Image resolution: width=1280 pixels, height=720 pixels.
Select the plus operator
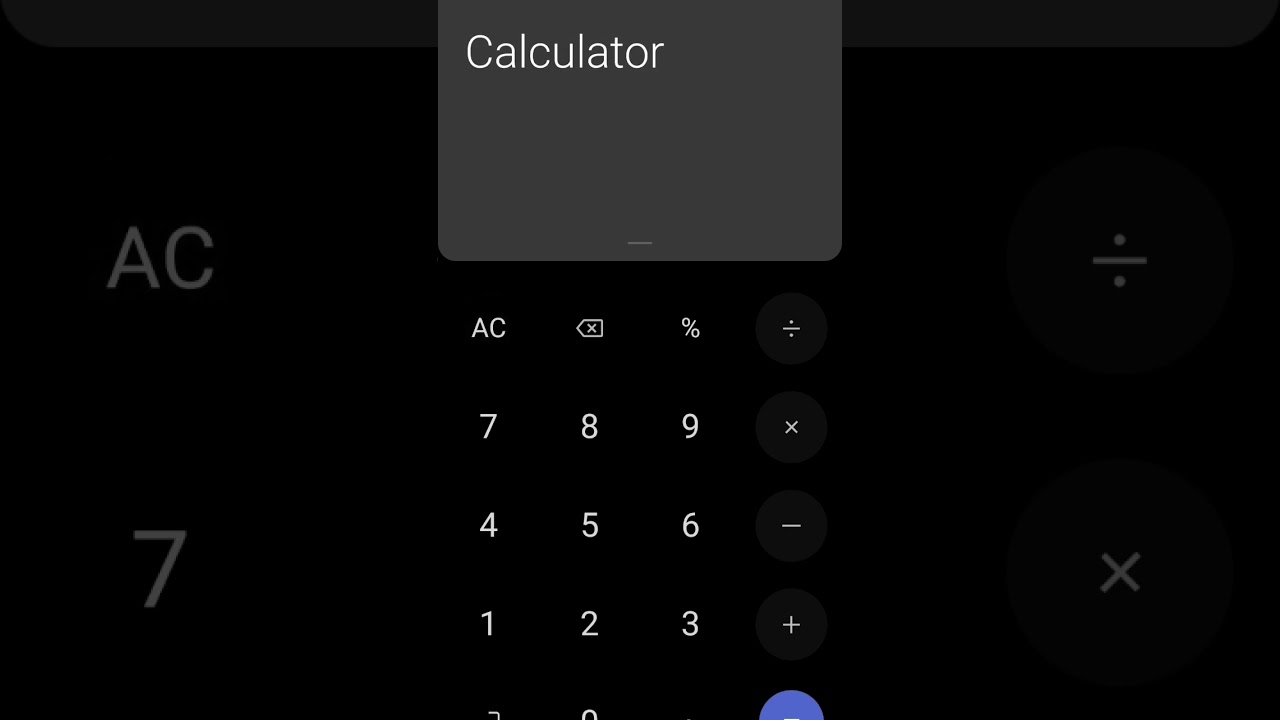pos(791,625)
